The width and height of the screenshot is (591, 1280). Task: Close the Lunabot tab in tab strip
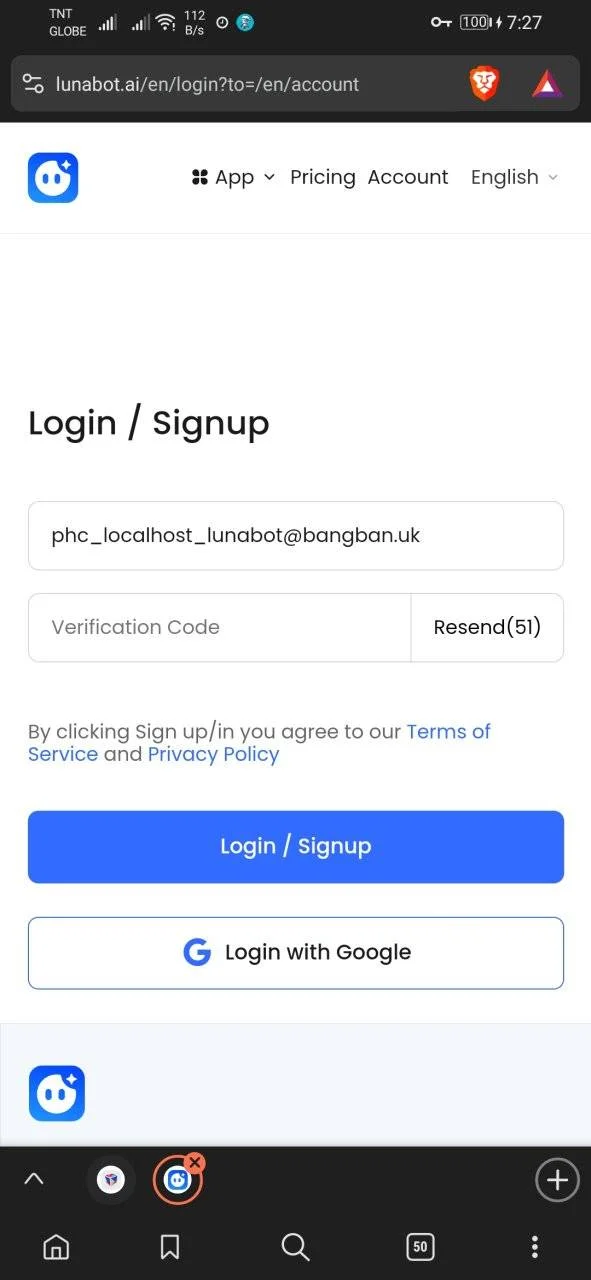(x=195, y=1163)
